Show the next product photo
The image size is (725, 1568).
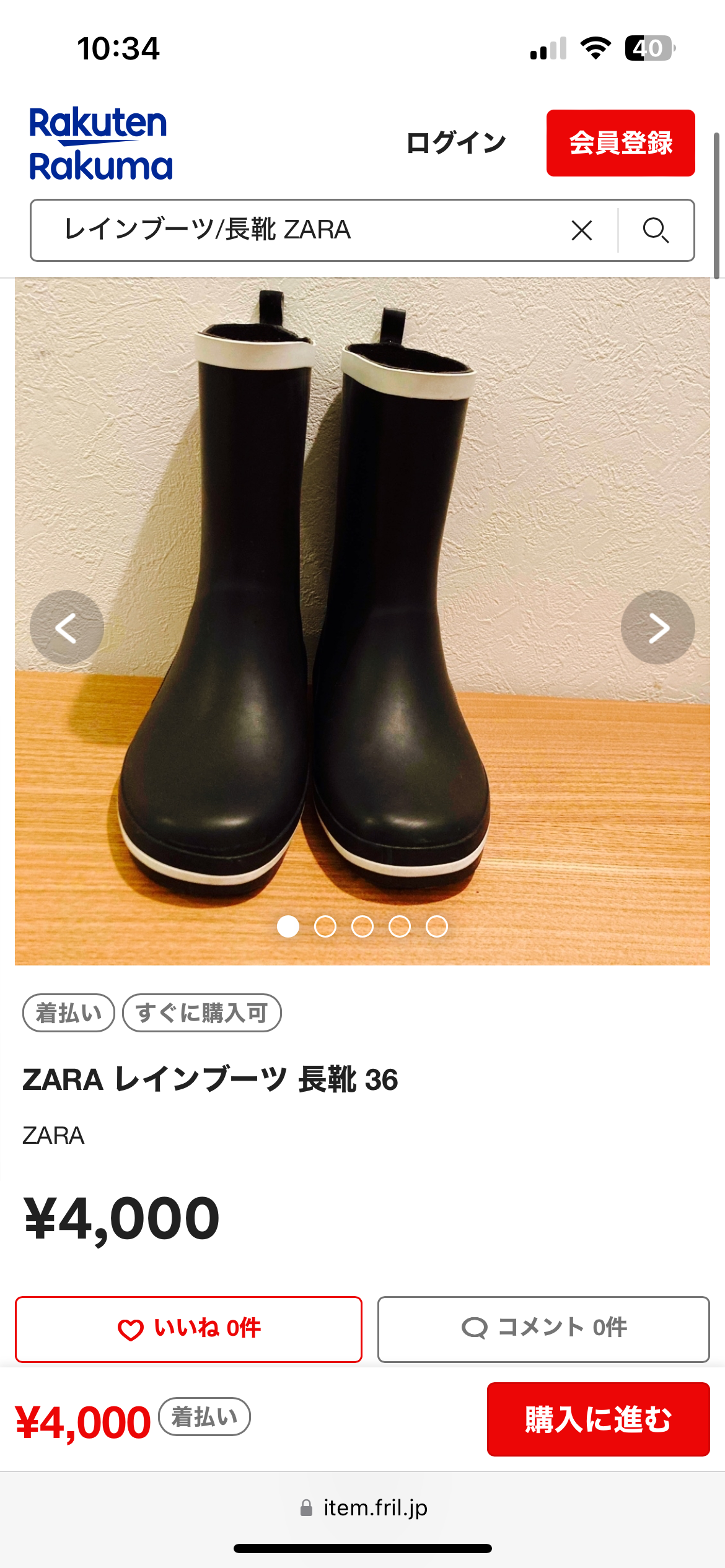(x=657, y=628)
